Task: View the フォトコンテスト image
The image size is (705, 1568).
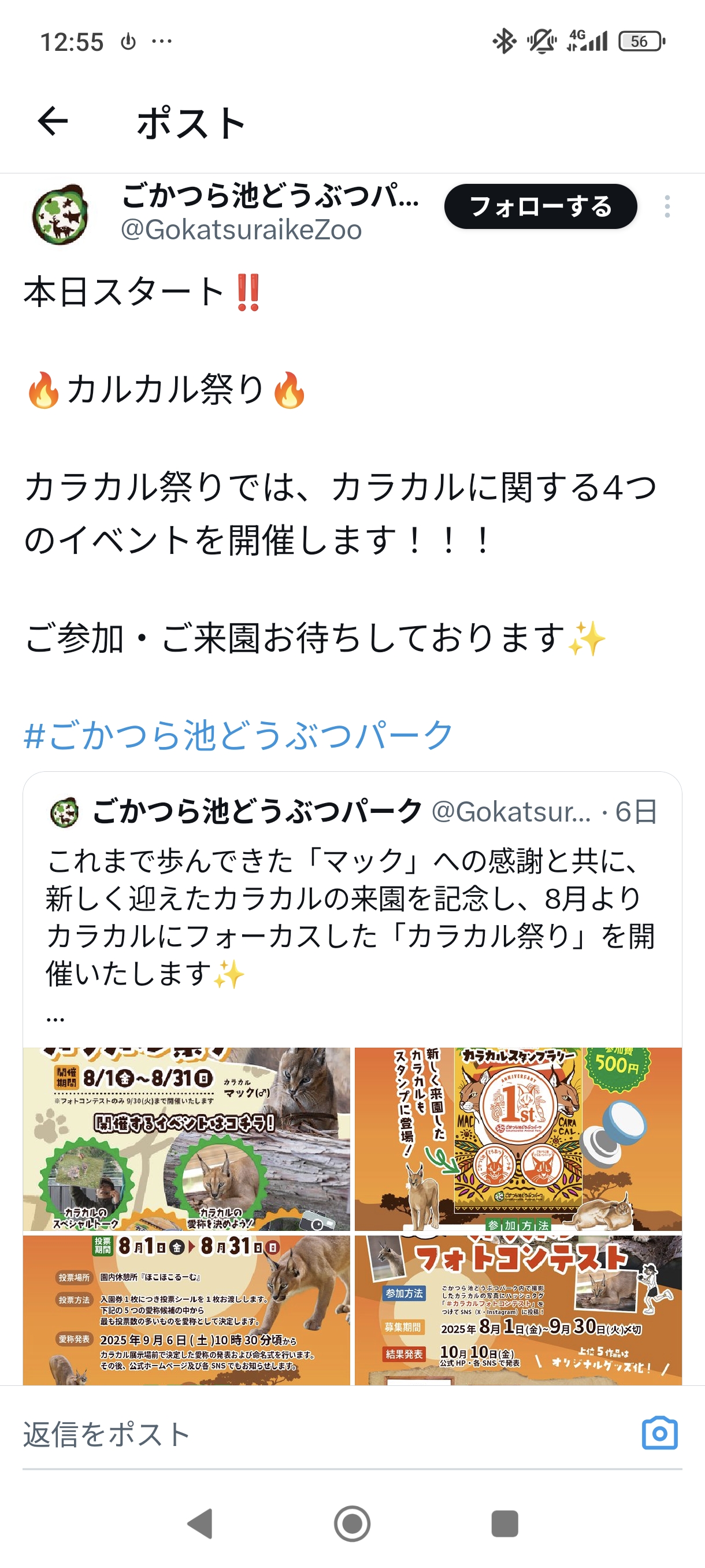Action: click(x=518, y=1310)
